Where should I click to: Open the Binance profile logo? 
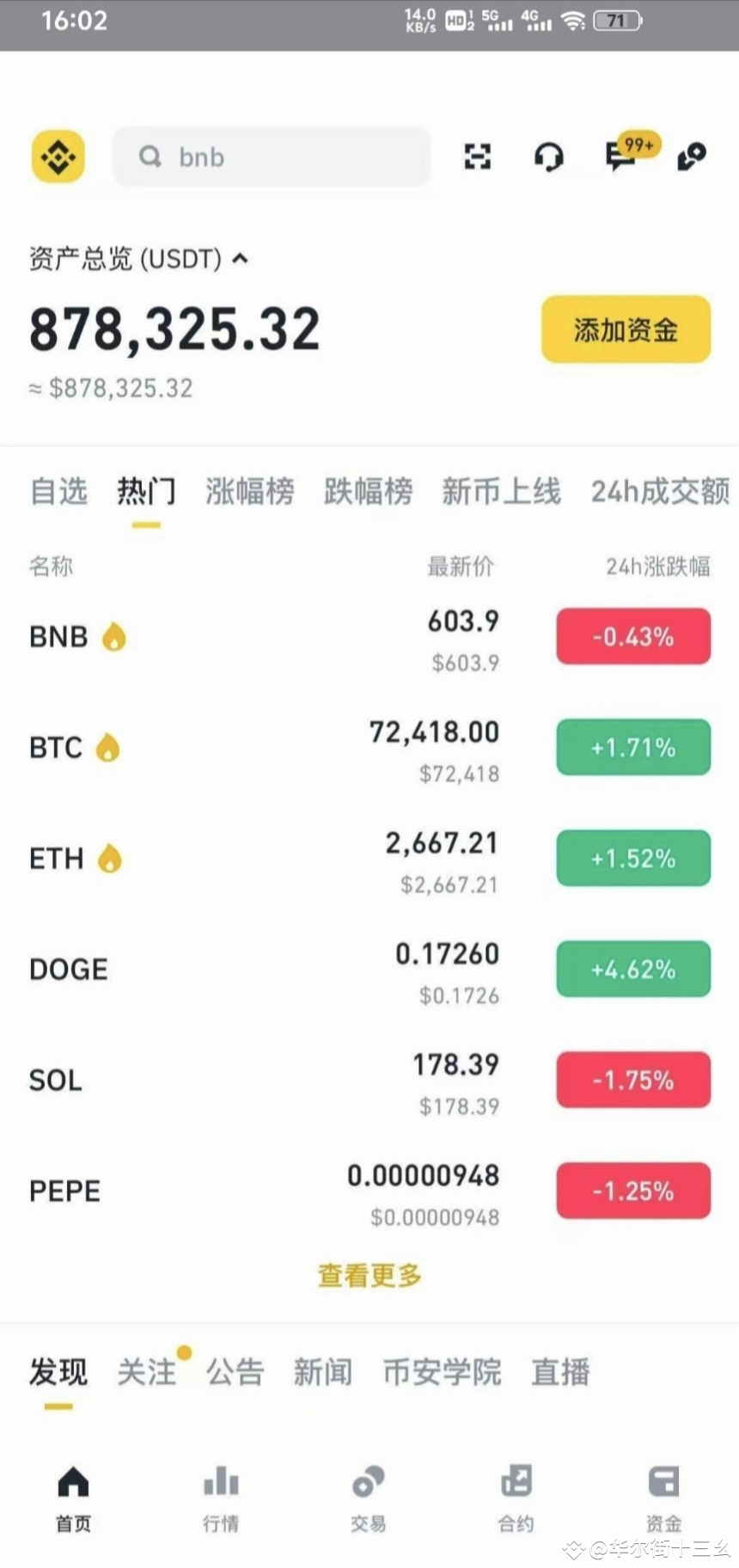pos(58,156)
